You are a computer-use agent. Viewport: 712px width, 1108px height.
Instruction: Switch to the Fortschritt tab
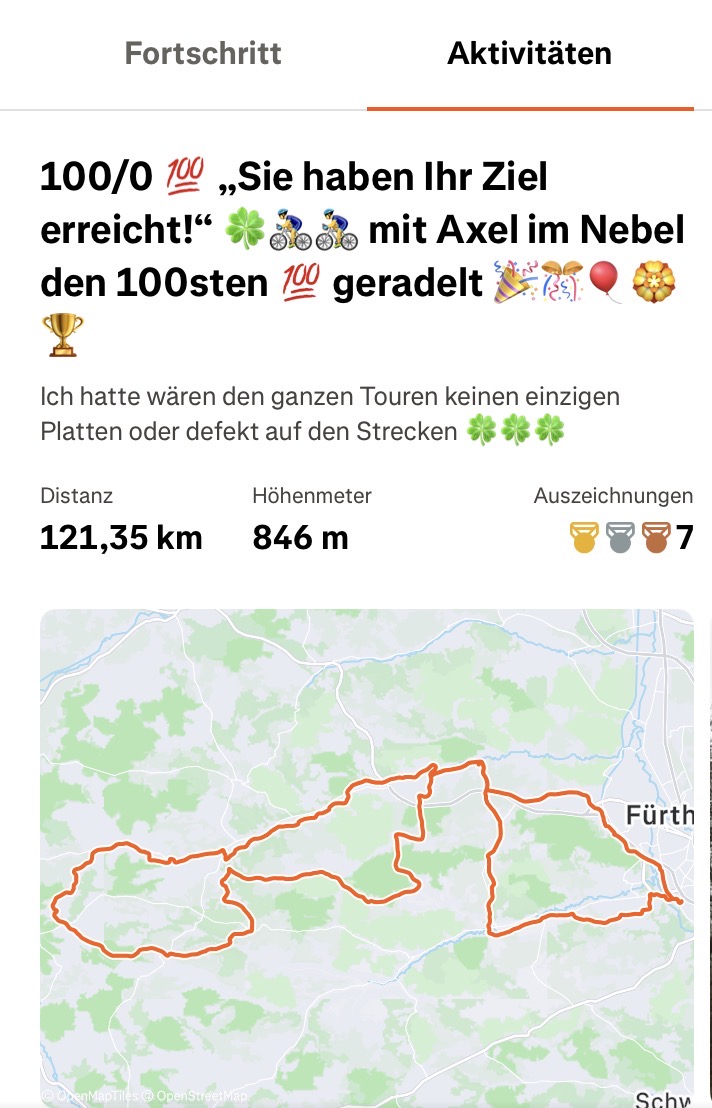point(203,54)
